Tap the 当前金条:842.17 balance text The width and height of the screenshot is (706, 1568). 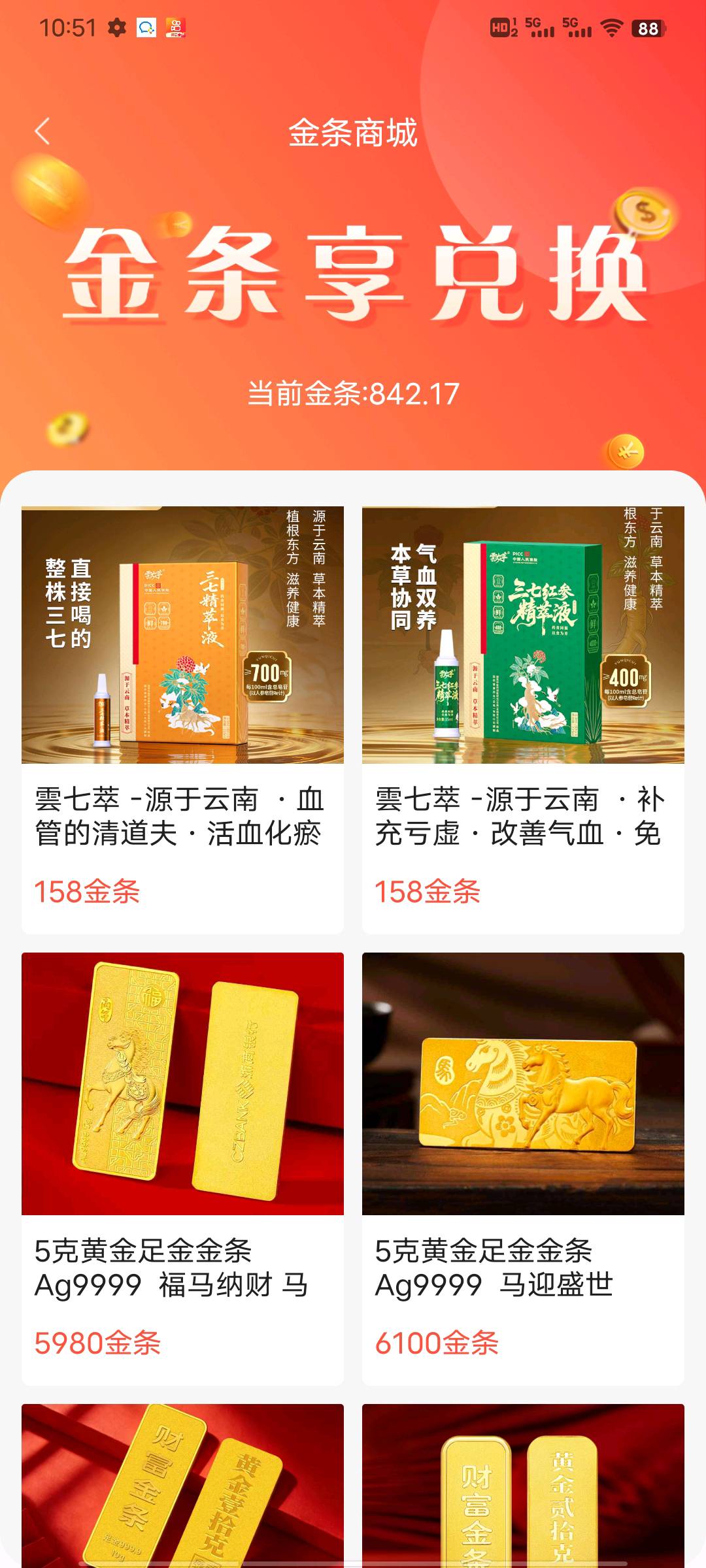(353, 392)
